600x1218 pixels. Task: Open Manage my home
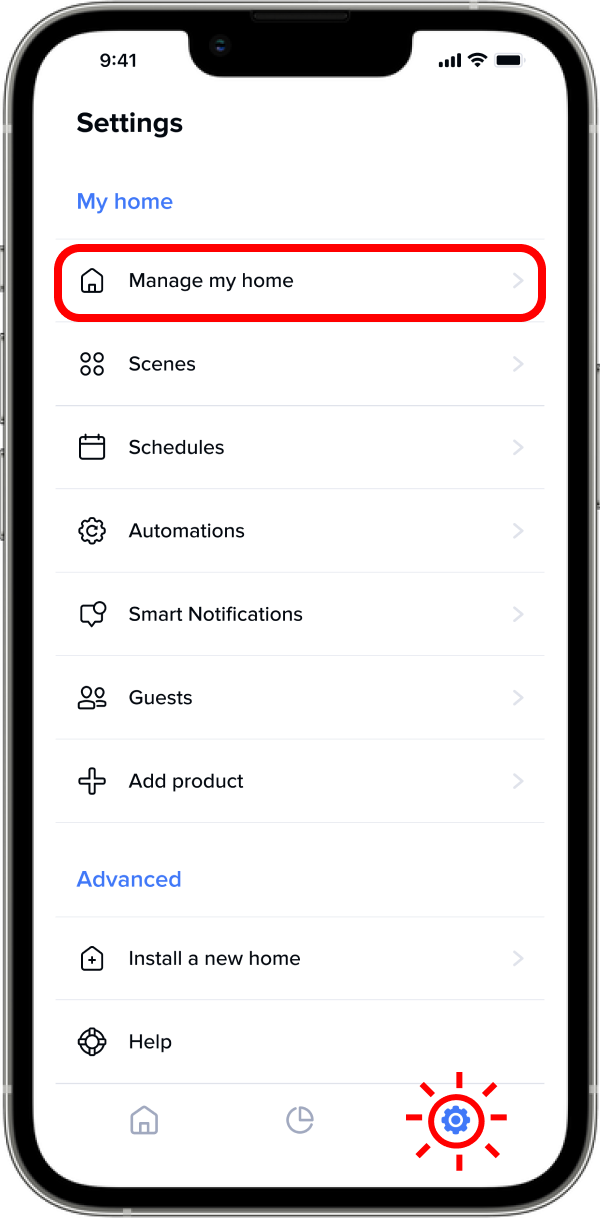tap(300, 281)
